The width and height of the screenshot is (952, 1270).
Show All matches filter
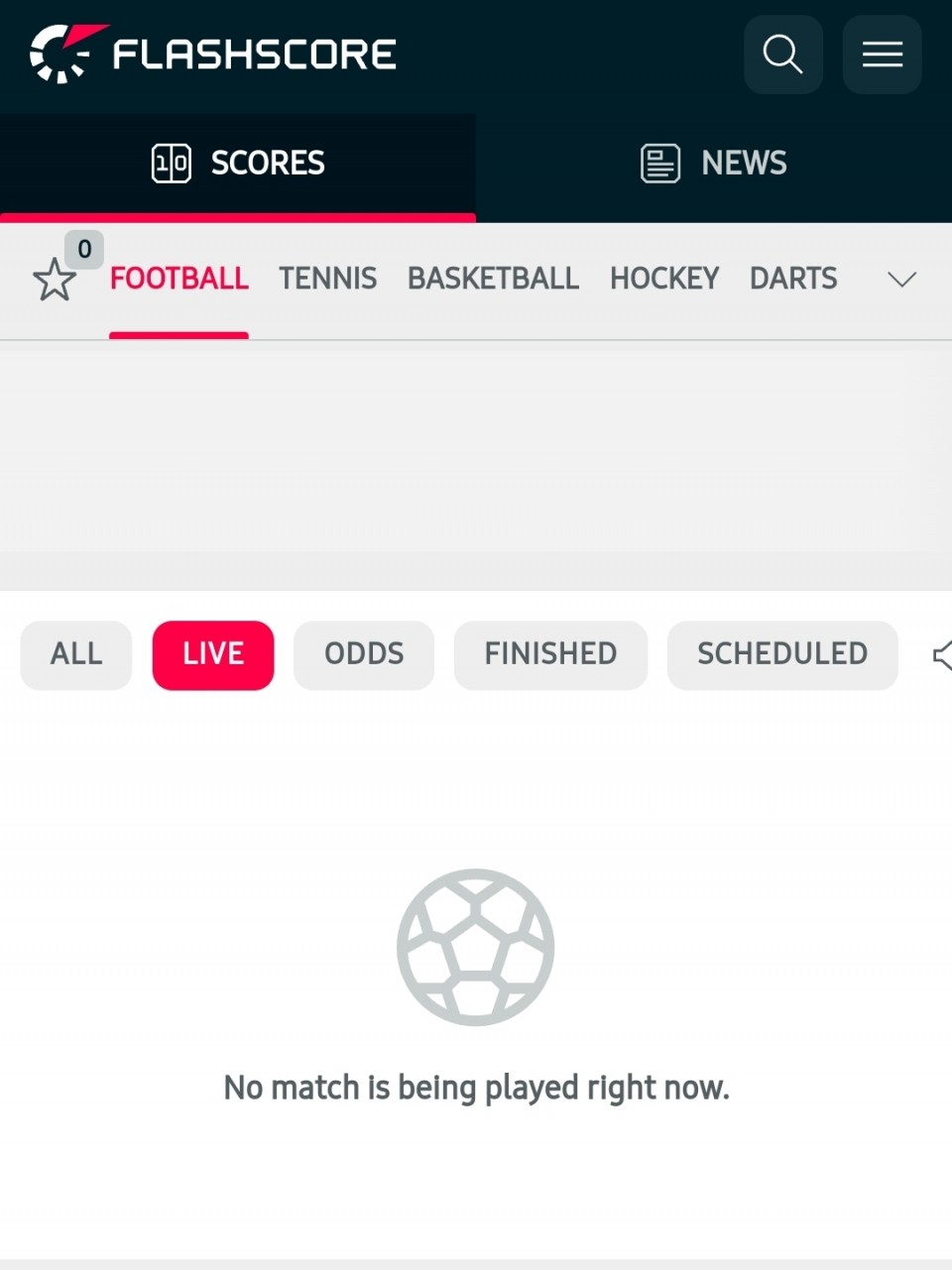click(76, 654)
